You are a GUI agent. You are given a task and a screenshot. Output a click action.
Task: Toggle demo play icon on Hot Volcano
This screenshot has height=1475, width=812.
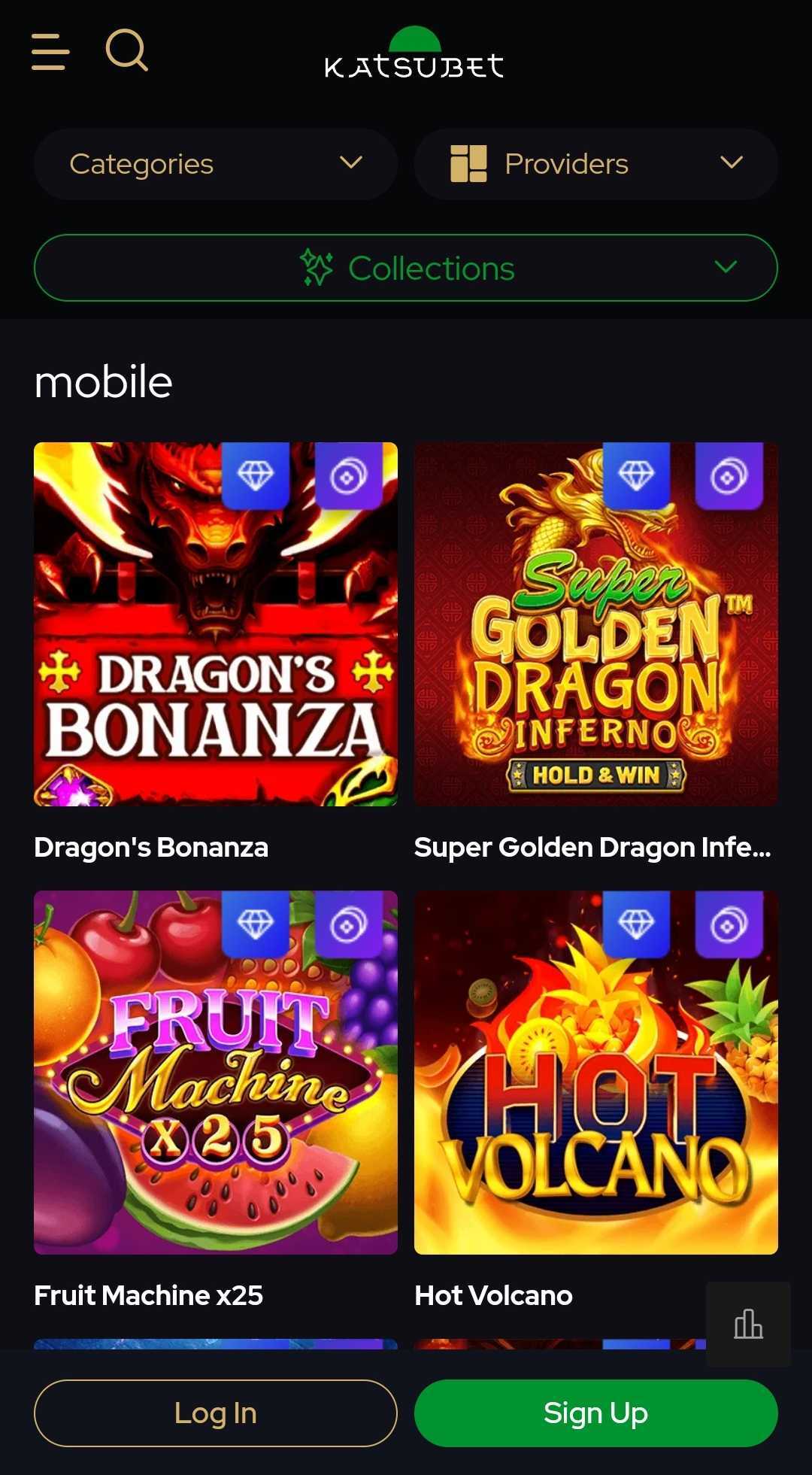point(729,927)
